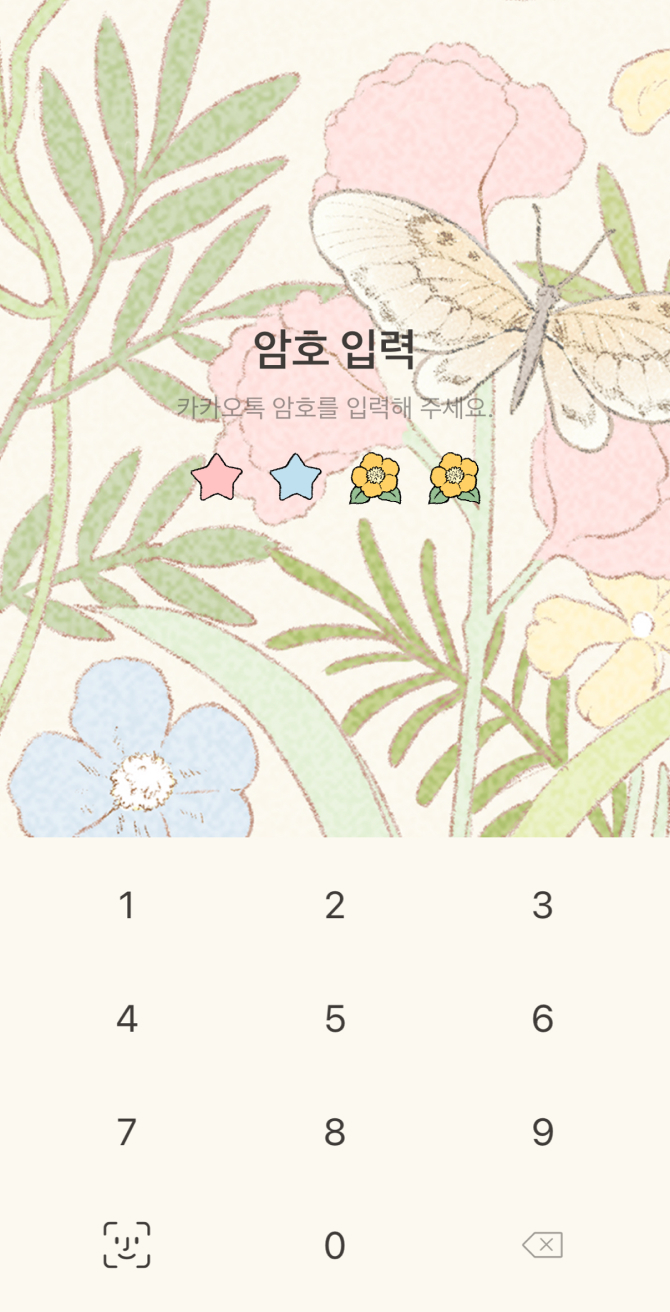Tap the 6 key on the keypad
This screenshot has width=670, height=1312.
[542, 1019]
